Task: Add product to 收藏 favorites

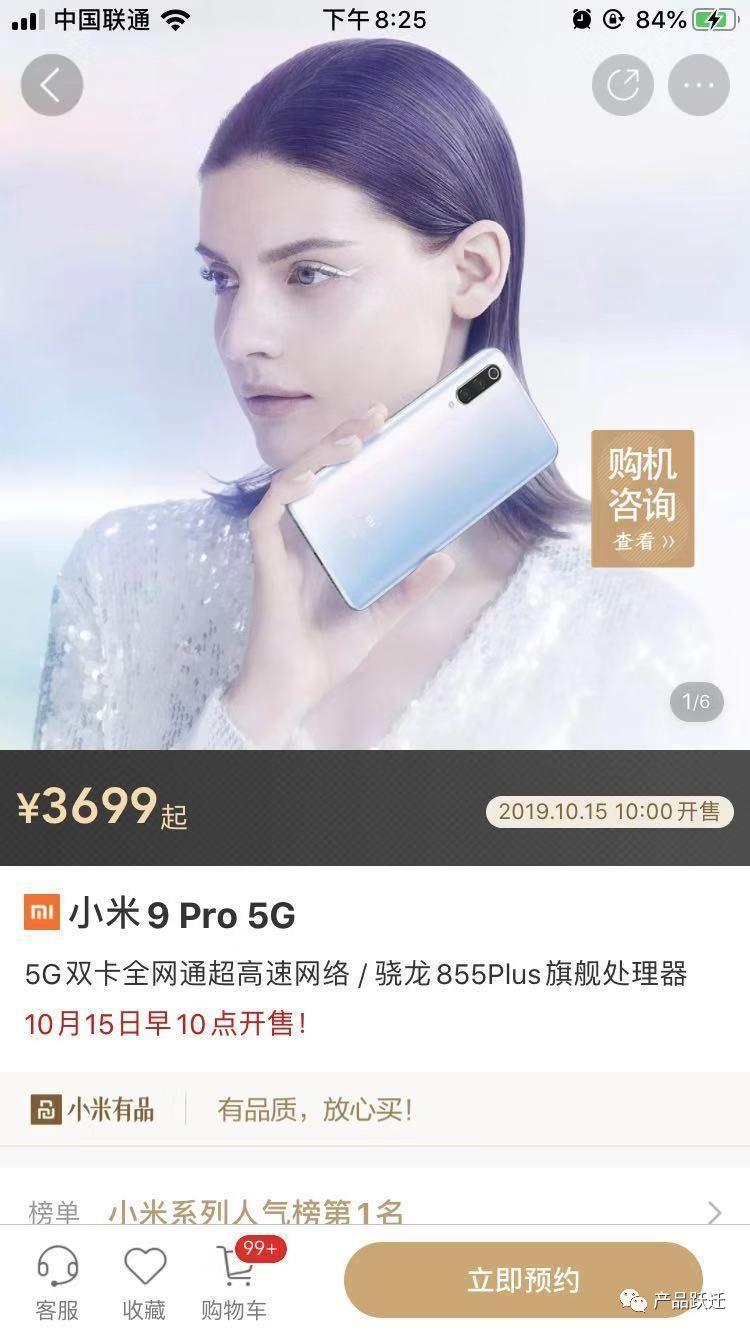Action: (145, 1281)
